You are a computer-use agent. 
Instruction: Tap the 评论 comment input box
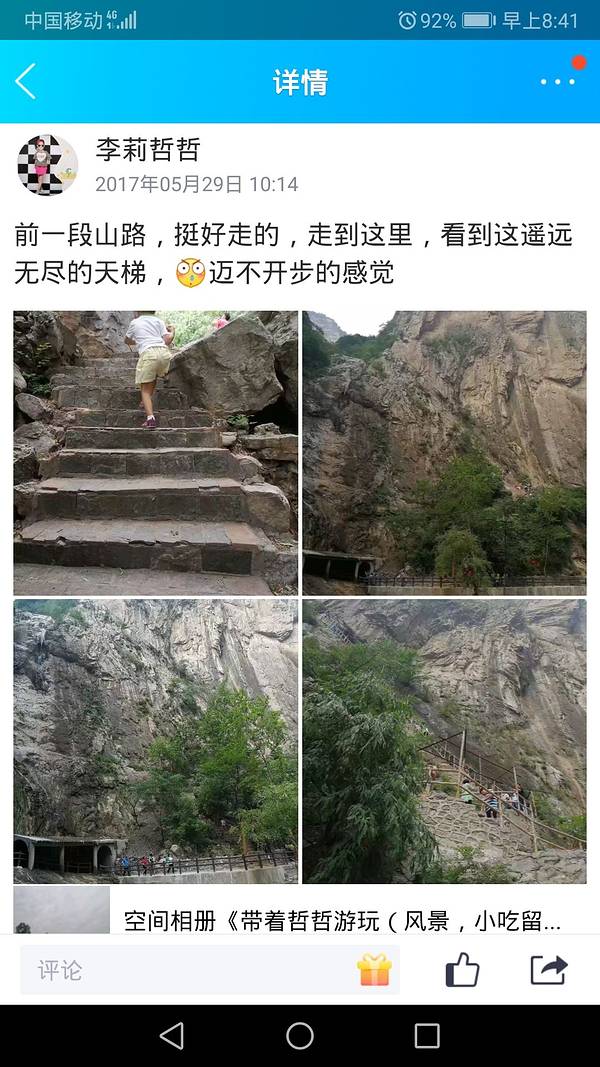click(x=190, y=970)
